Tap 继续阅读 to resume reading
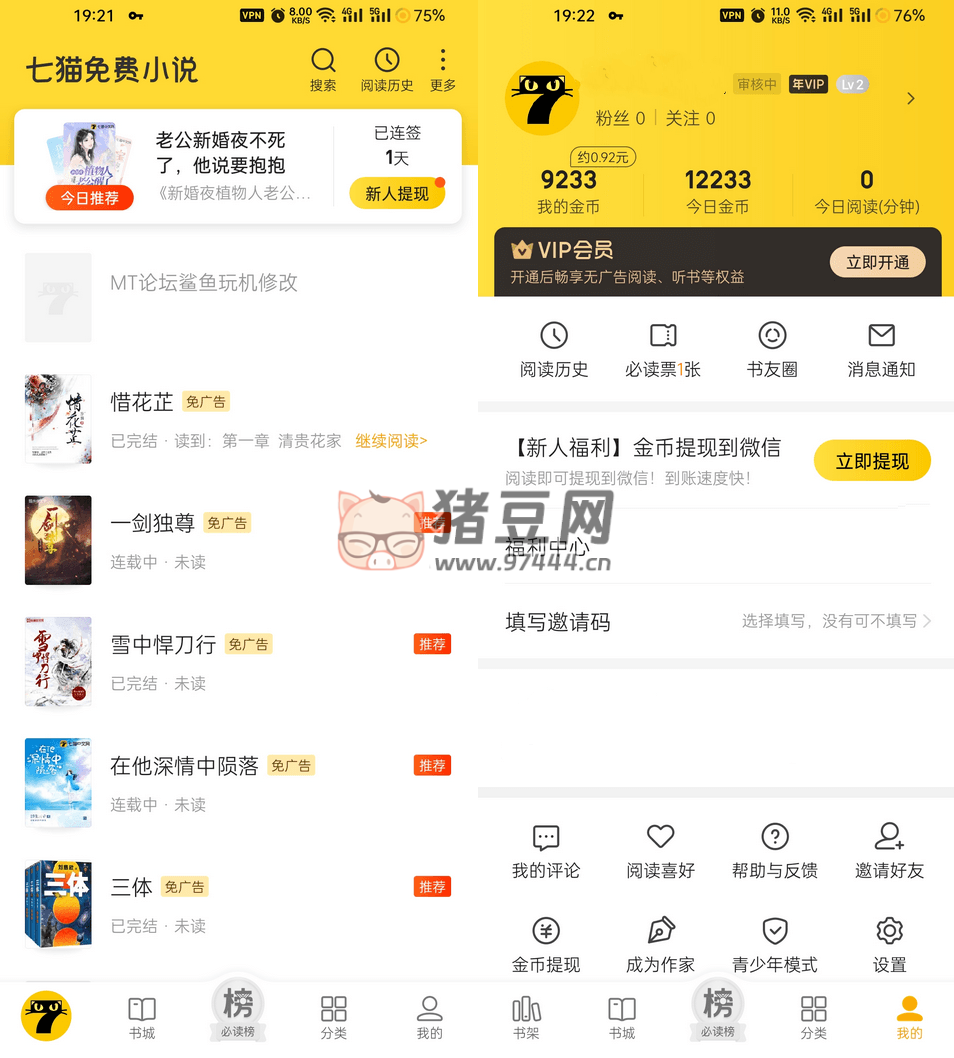Screen dimensions: 954x1058 point(391,441)
